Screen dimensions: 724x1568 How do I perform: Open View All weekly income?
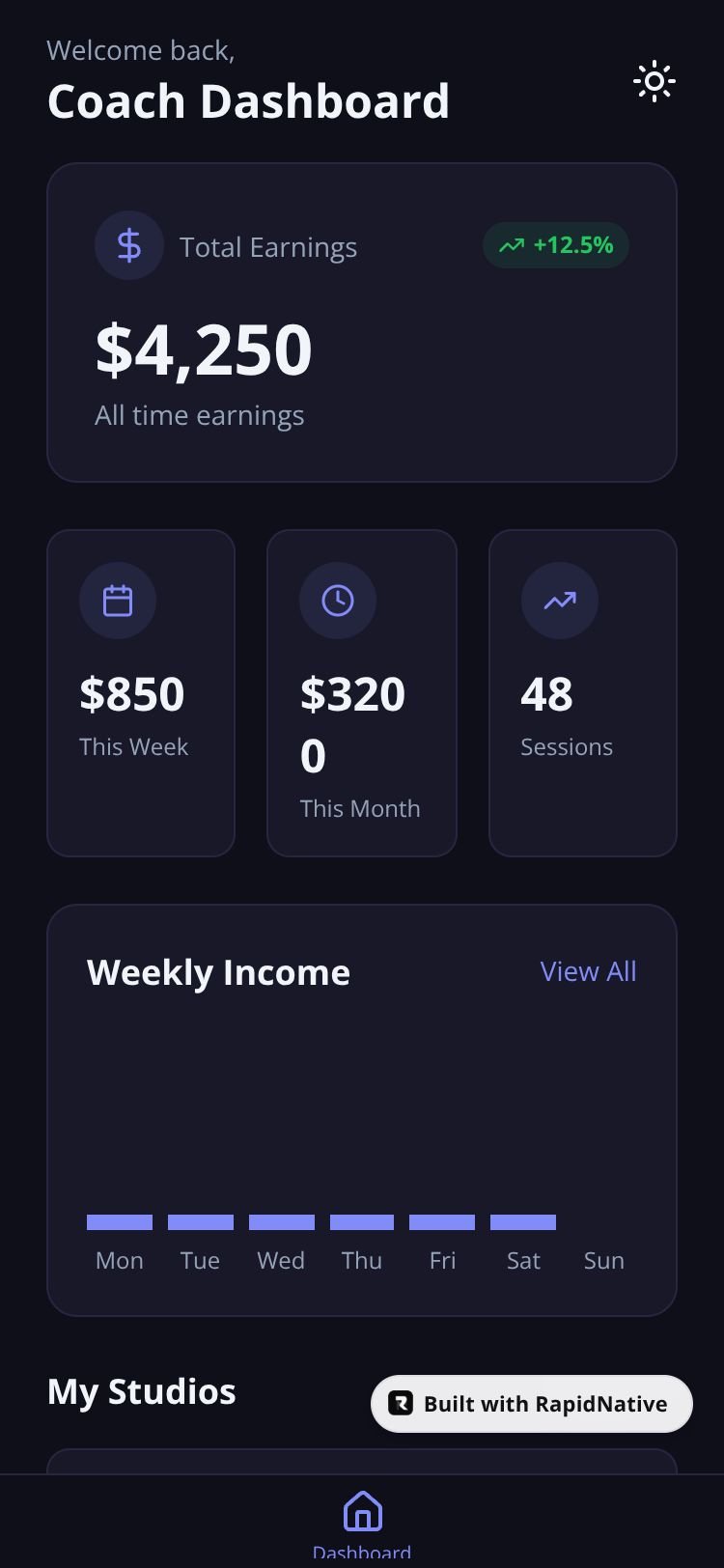588,971
